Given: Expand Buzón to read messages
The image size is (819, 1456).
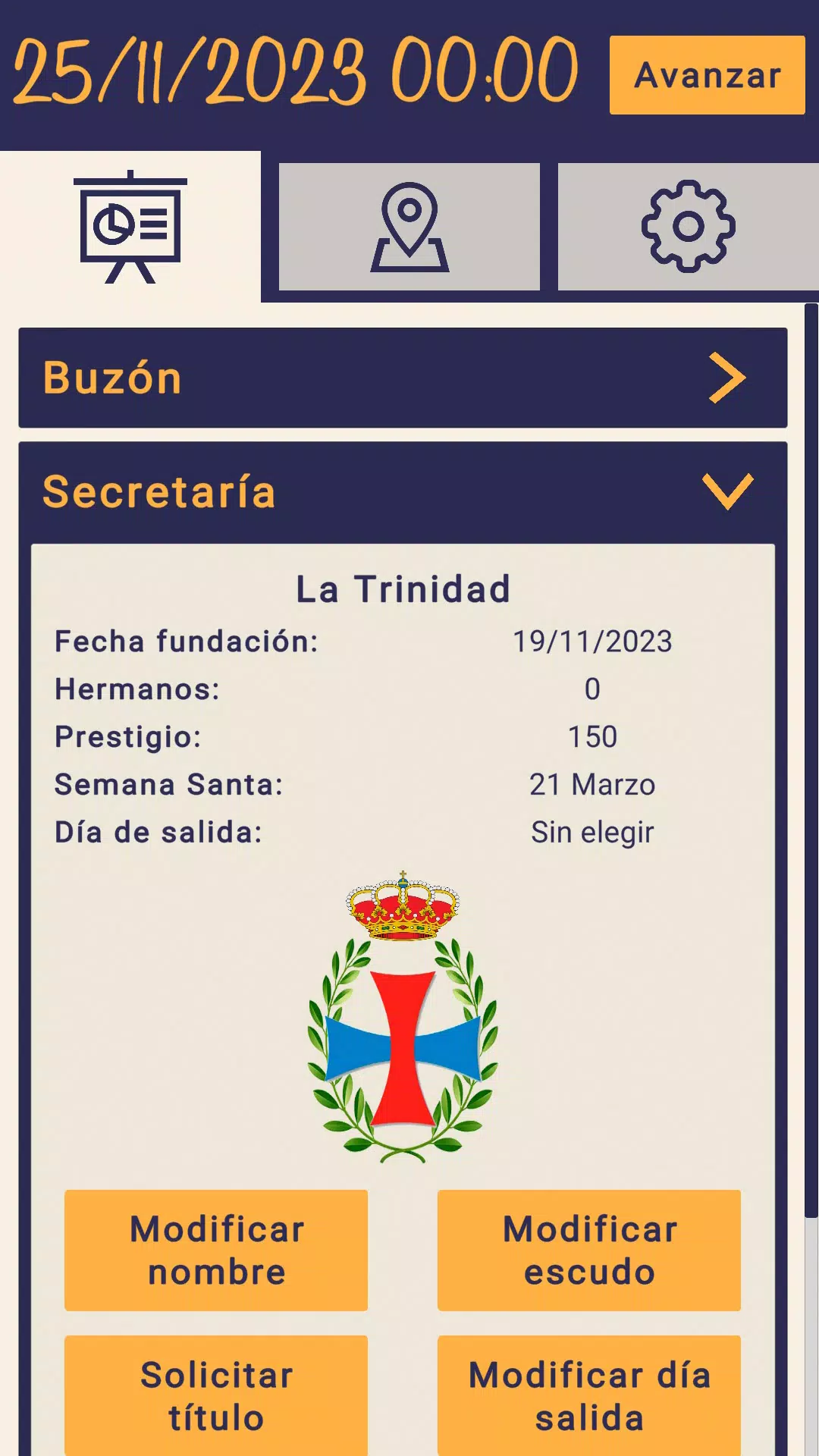Looking at the screenshot, I should 402,378.
